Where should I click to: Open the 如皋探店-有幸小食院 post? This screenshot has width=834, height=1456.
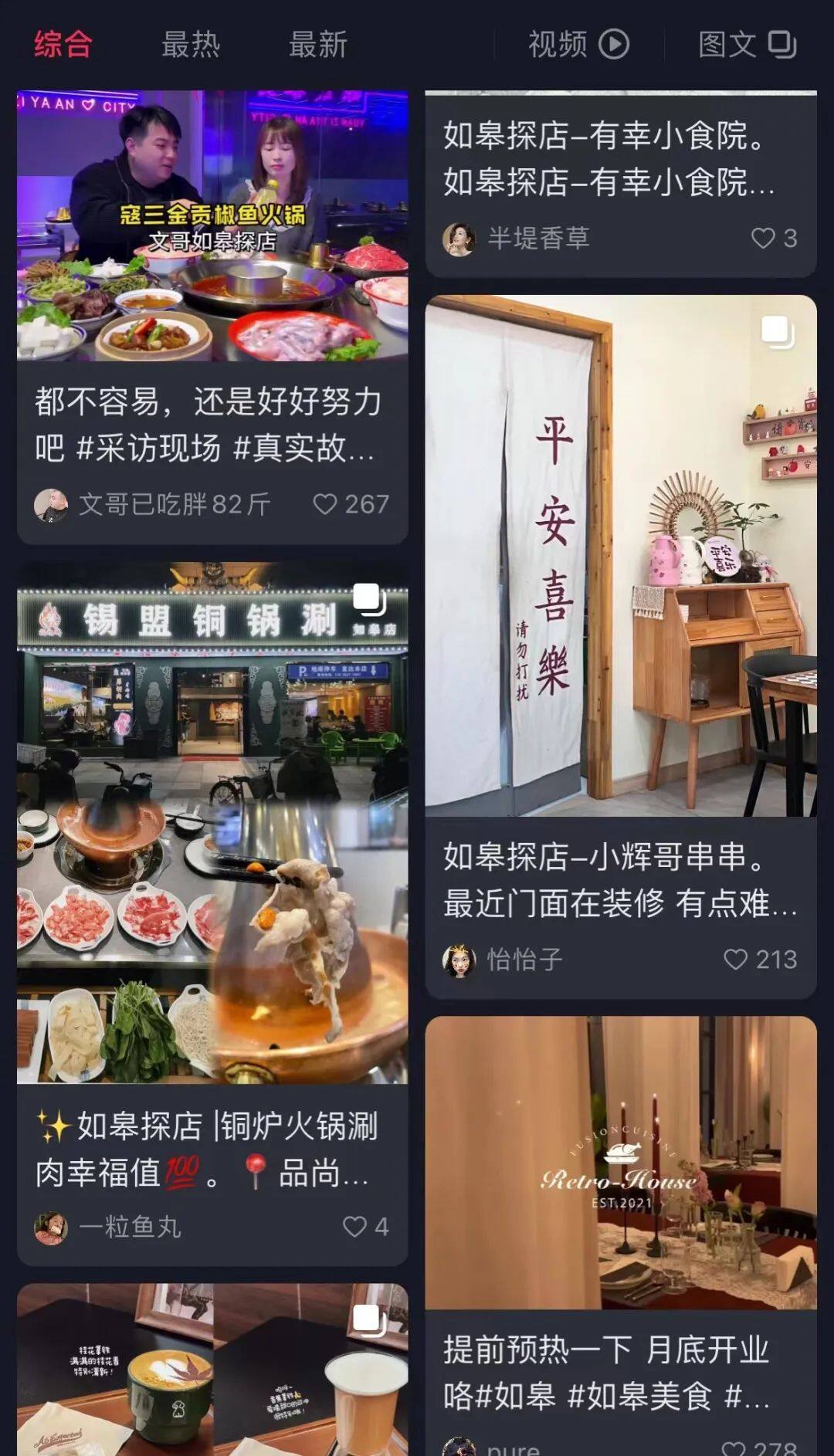[x=609, y=159]
